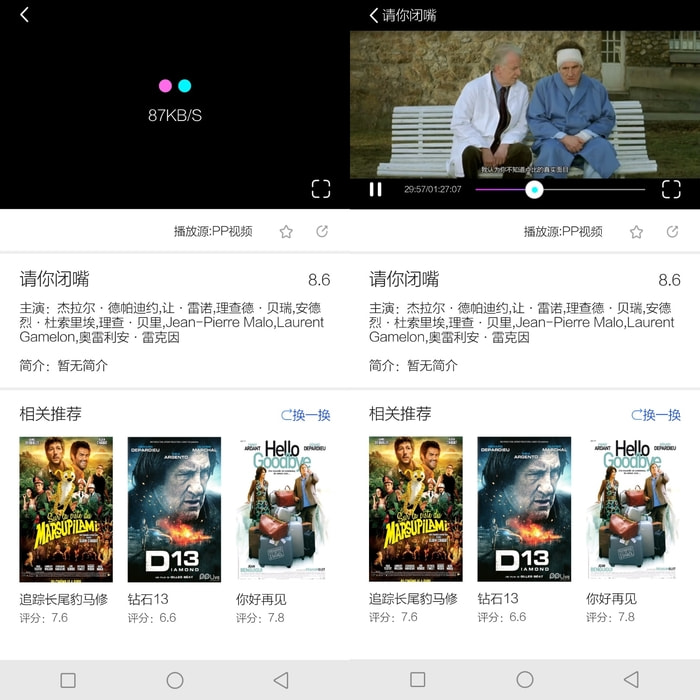Viewport: 700px width, 700px height.
Task: Pause the playing video
Action: click(x=375, y=189)
